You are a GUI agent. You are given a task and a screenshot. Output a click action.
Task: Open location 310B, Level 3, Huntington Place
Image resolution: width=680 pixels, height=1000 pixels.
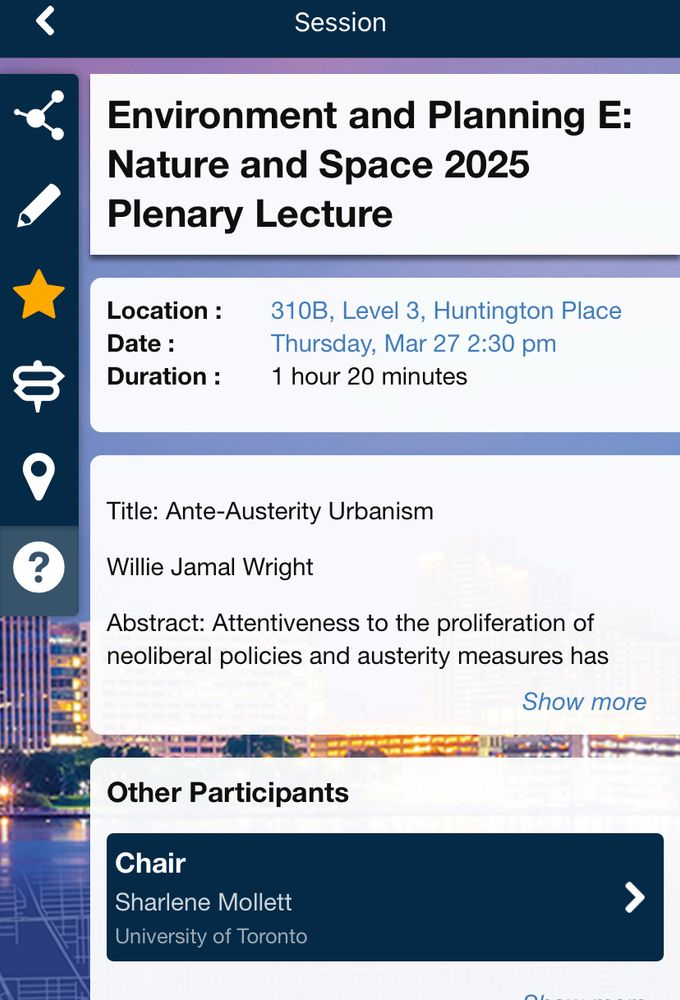pyautogui.click(x=446, y=311)
